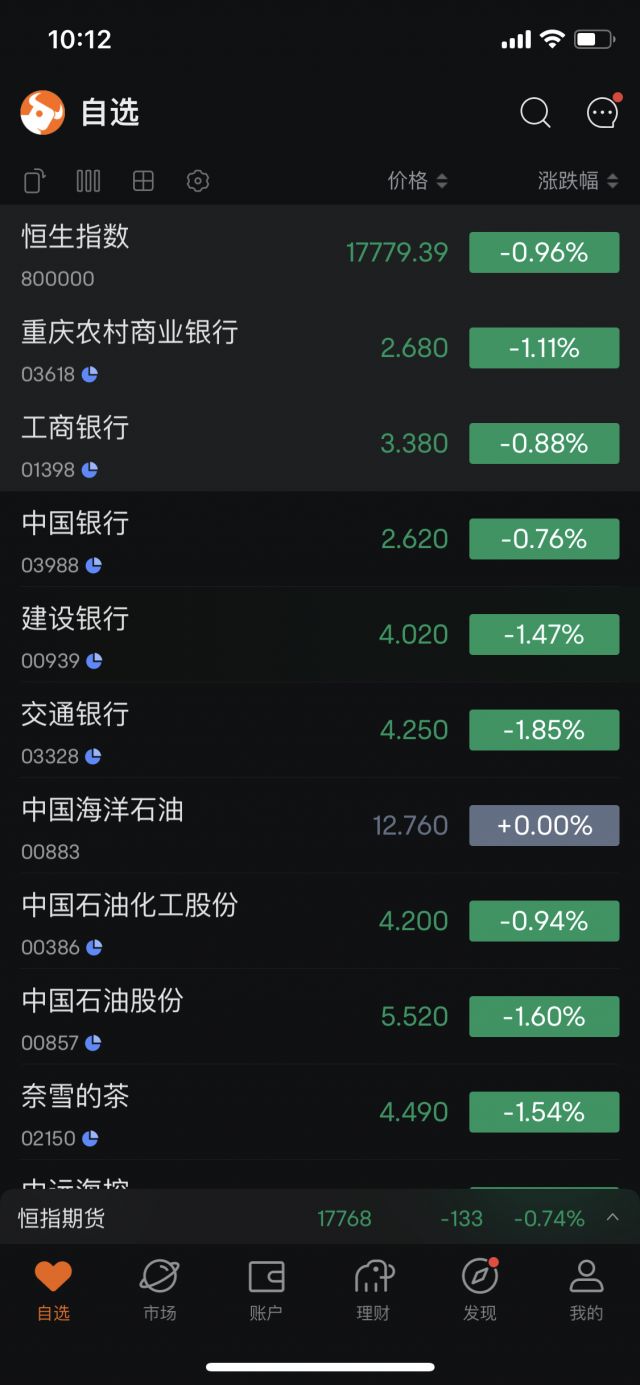View 奈雪的茶 stock details
This screenshot has height=1385, width=640.
pyautogui.click(x=320, y=1112)
